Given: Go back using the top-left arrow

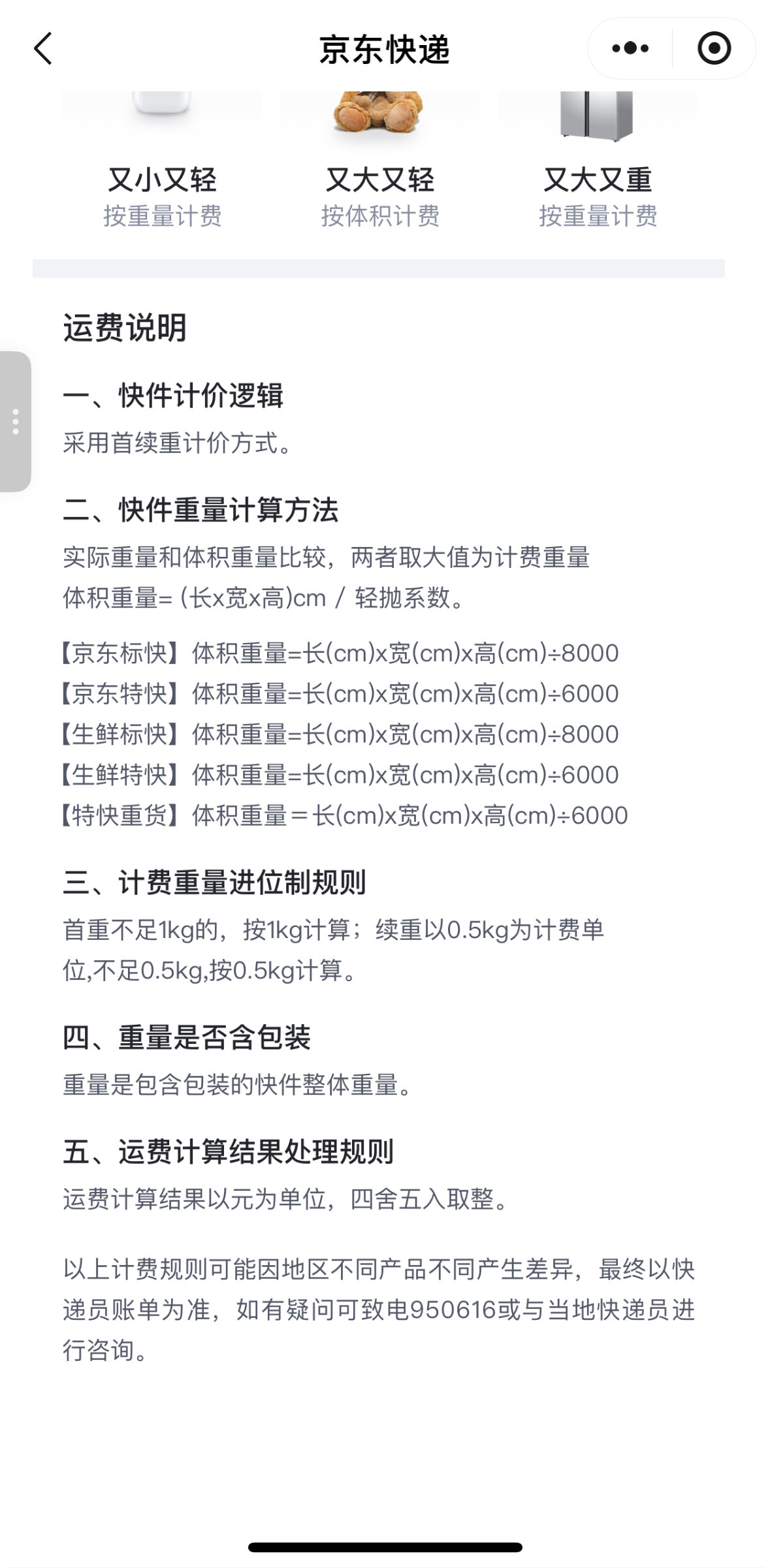Looking at the screenshot, I should [x=43, y=49].
